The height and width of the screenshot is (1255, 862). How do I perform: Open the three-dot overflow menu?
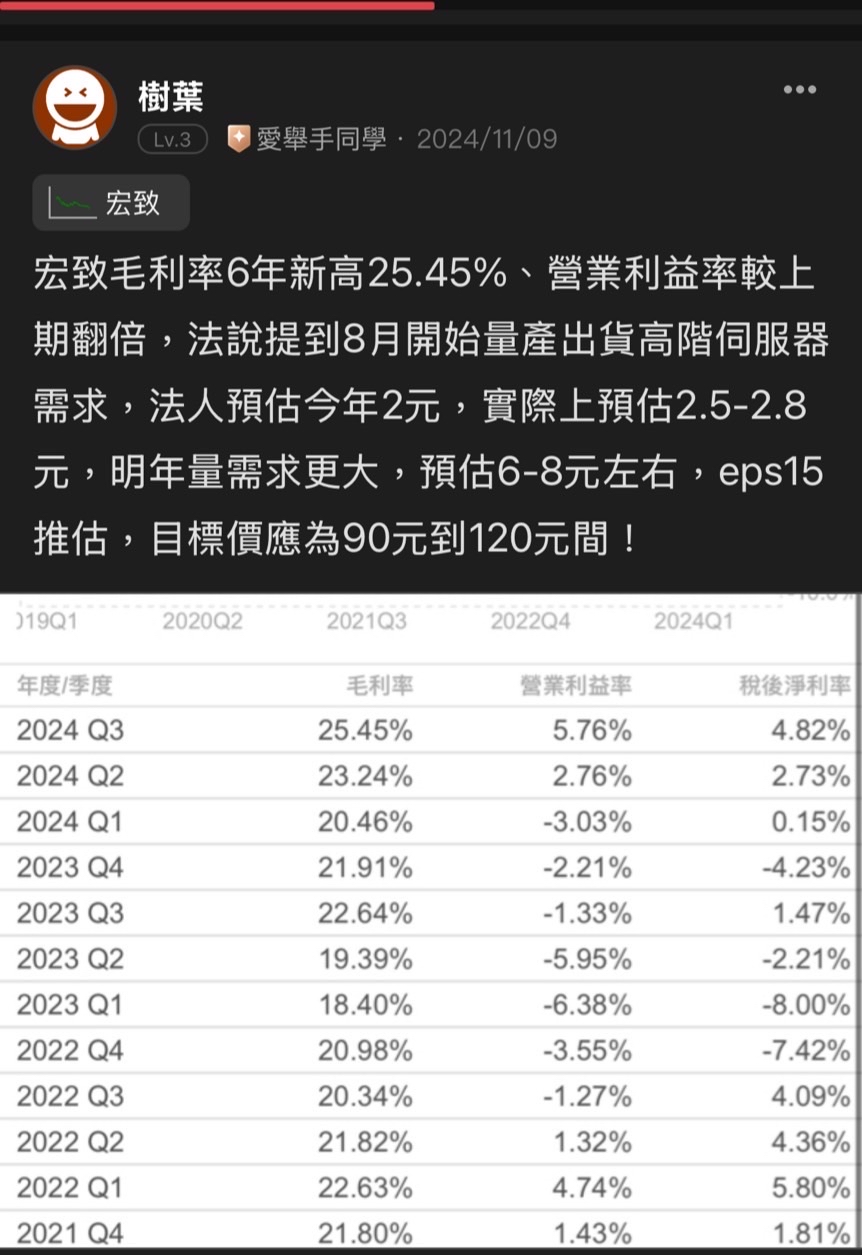(x=799, y=90)
